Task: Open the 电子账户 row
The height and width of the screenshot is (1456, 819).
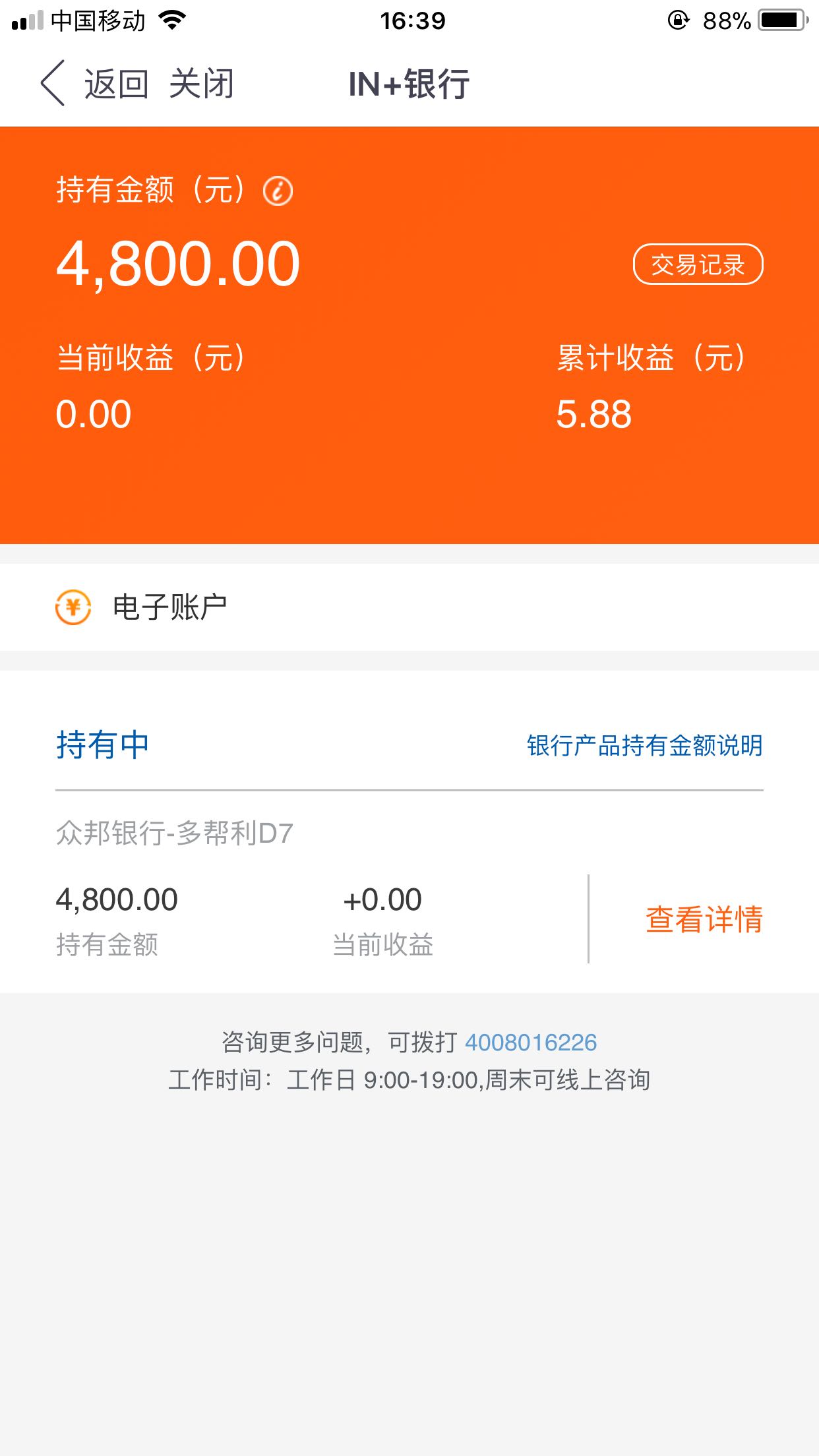Action: pyautogui.click(x=409, y=607)
